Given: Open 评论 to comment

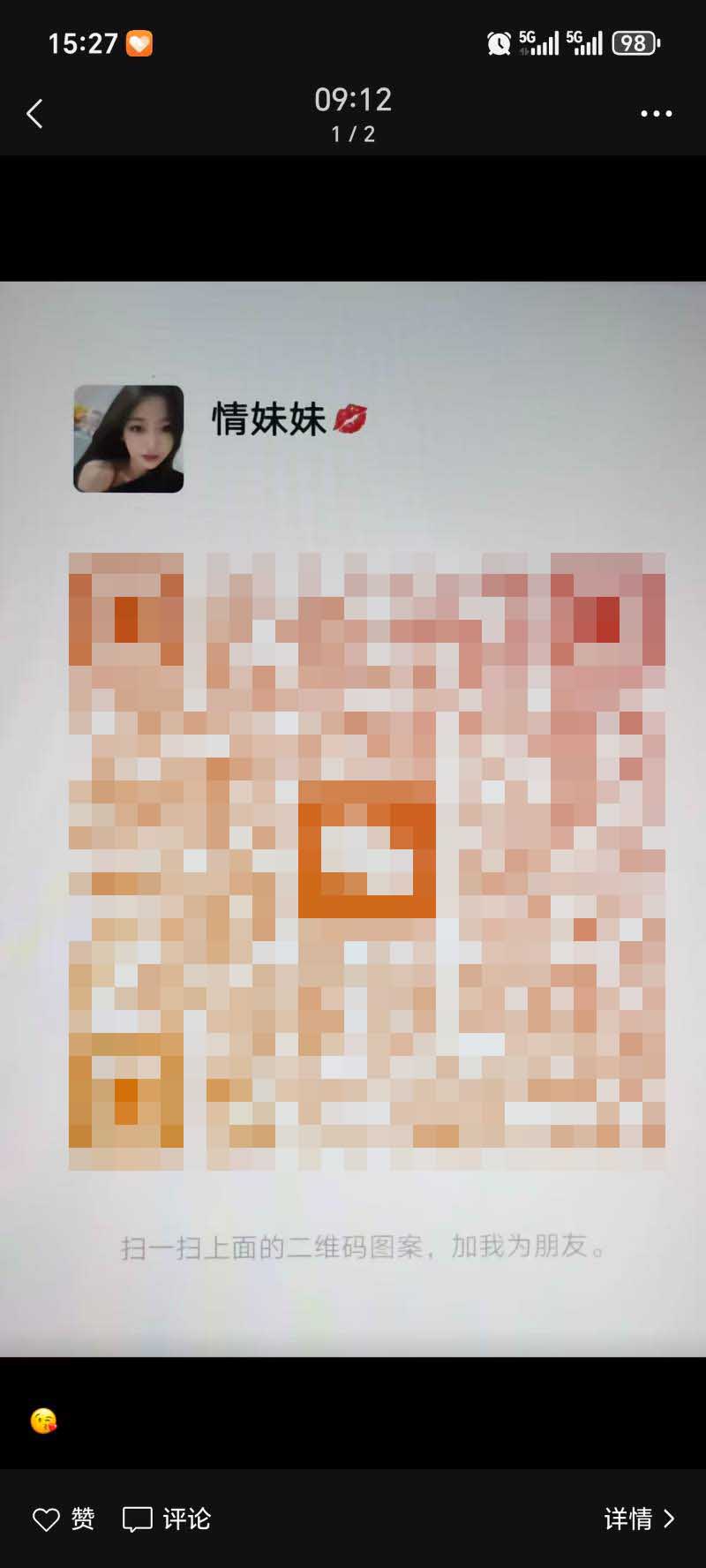Looking at the screenshot, I should (167, 1519).
